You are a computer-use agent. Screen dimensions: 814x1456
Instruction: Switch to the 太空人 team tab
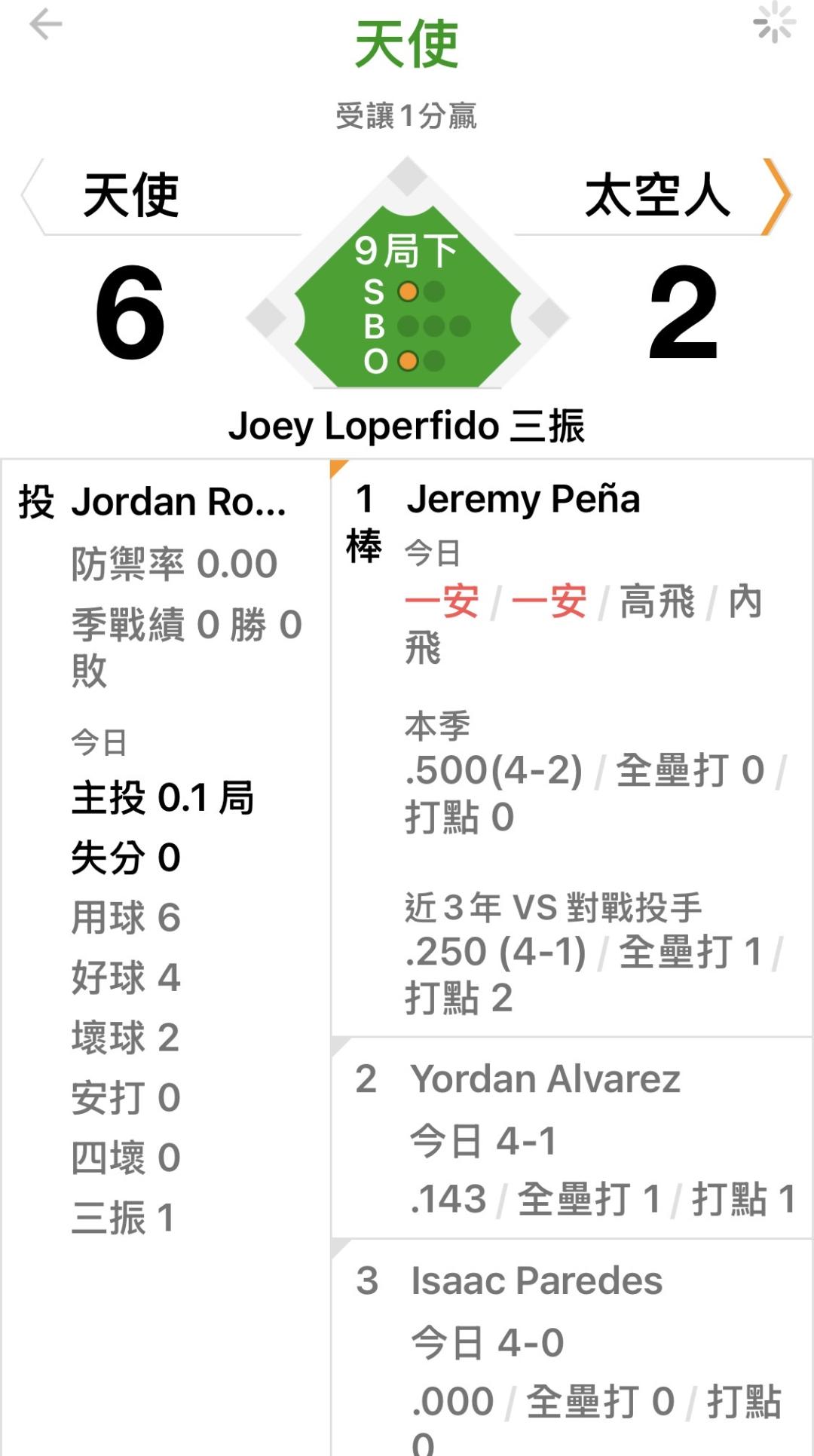[657, 196]
